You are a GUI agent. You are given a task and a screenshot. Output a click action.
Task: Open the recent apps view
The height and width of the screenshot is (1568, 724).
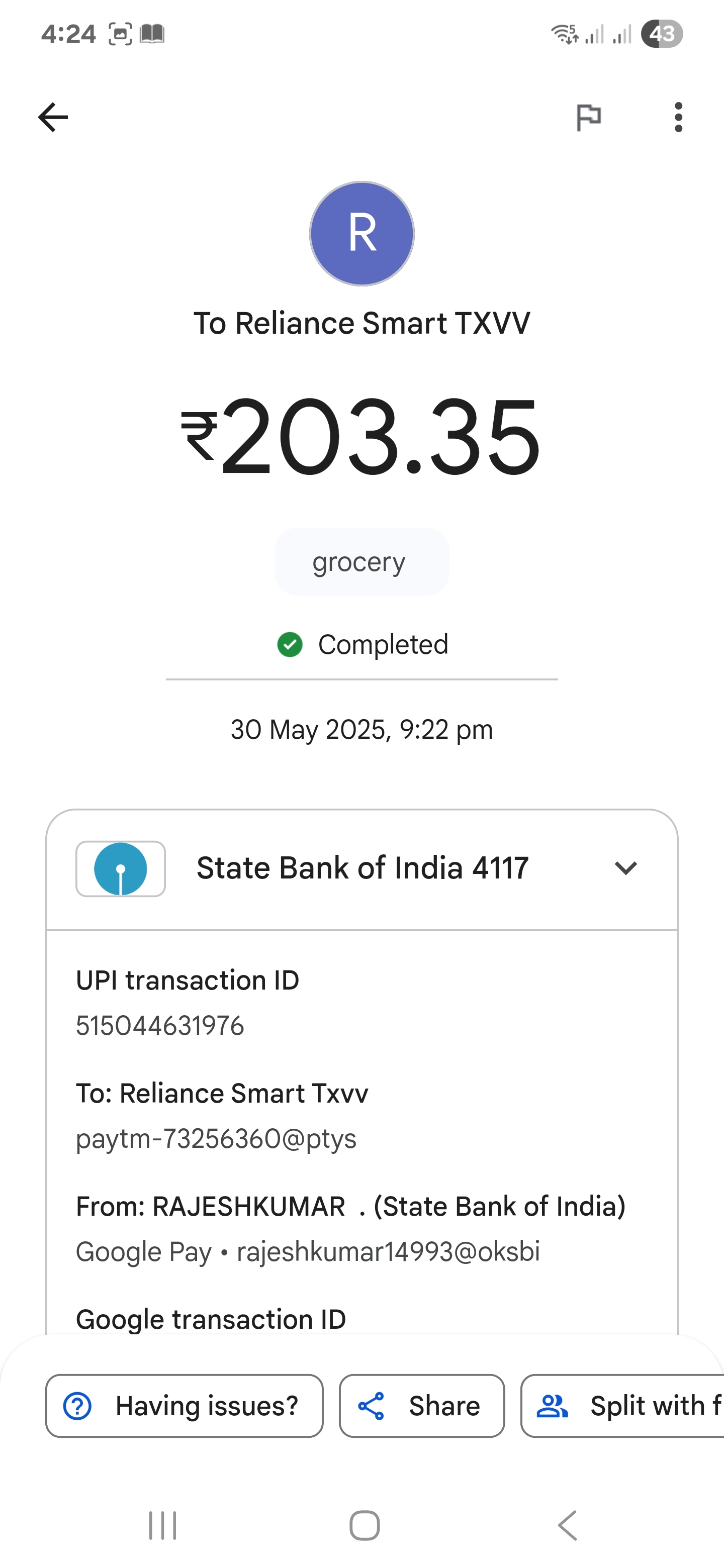(x=162, y=1525)
